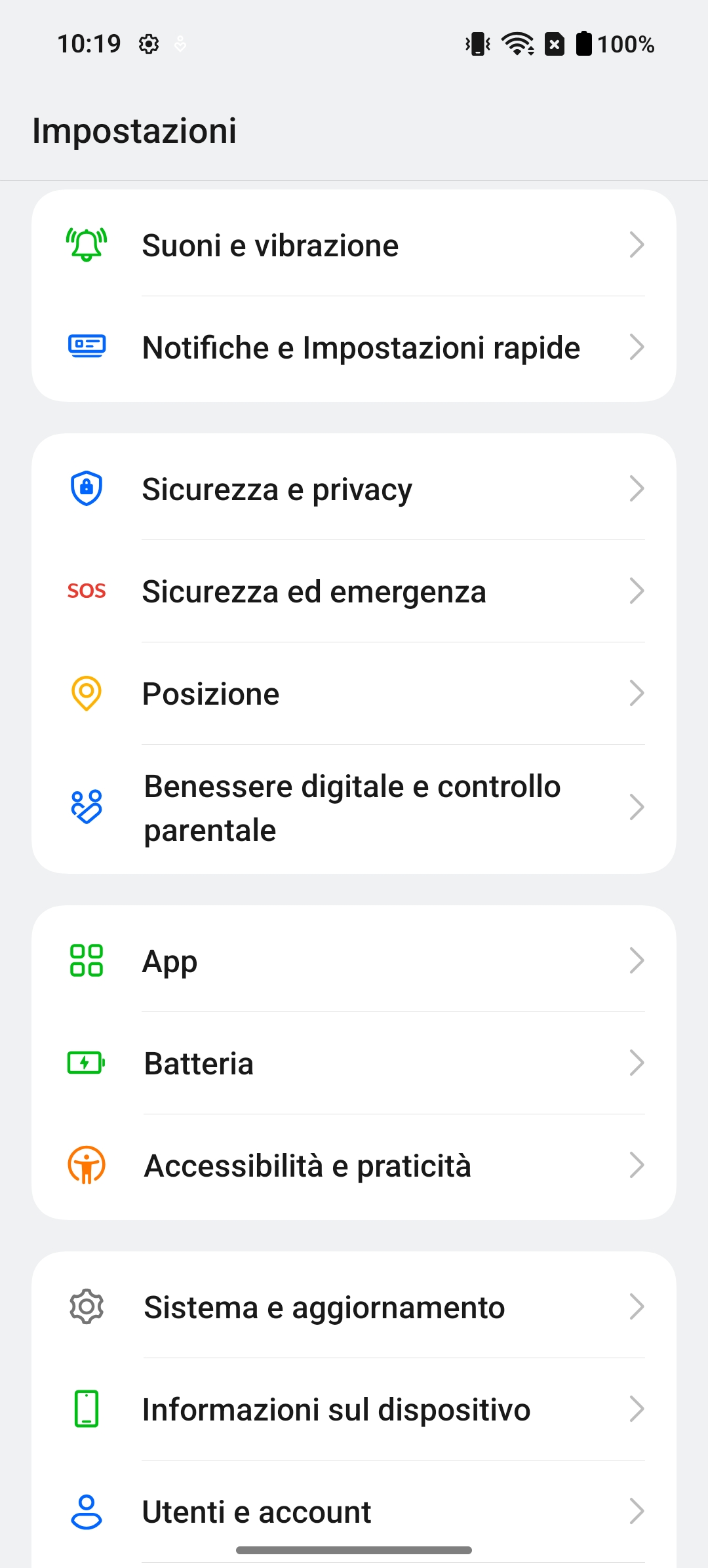The height and width of the screenshot is (1568, 708).
Task: Open Sicurezza ed emergenza
Action: tap(354, 591)
